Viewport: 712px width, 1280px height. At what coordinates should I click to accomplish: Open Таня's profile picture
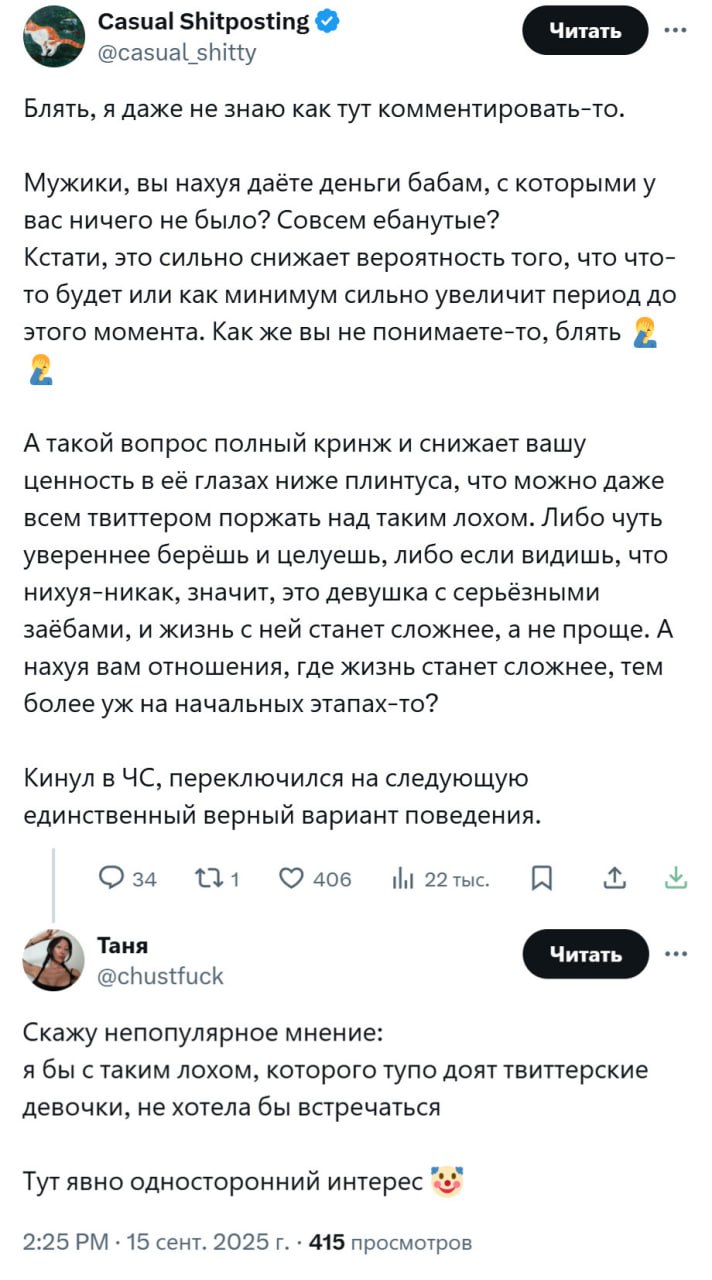[x=54, y=960]
